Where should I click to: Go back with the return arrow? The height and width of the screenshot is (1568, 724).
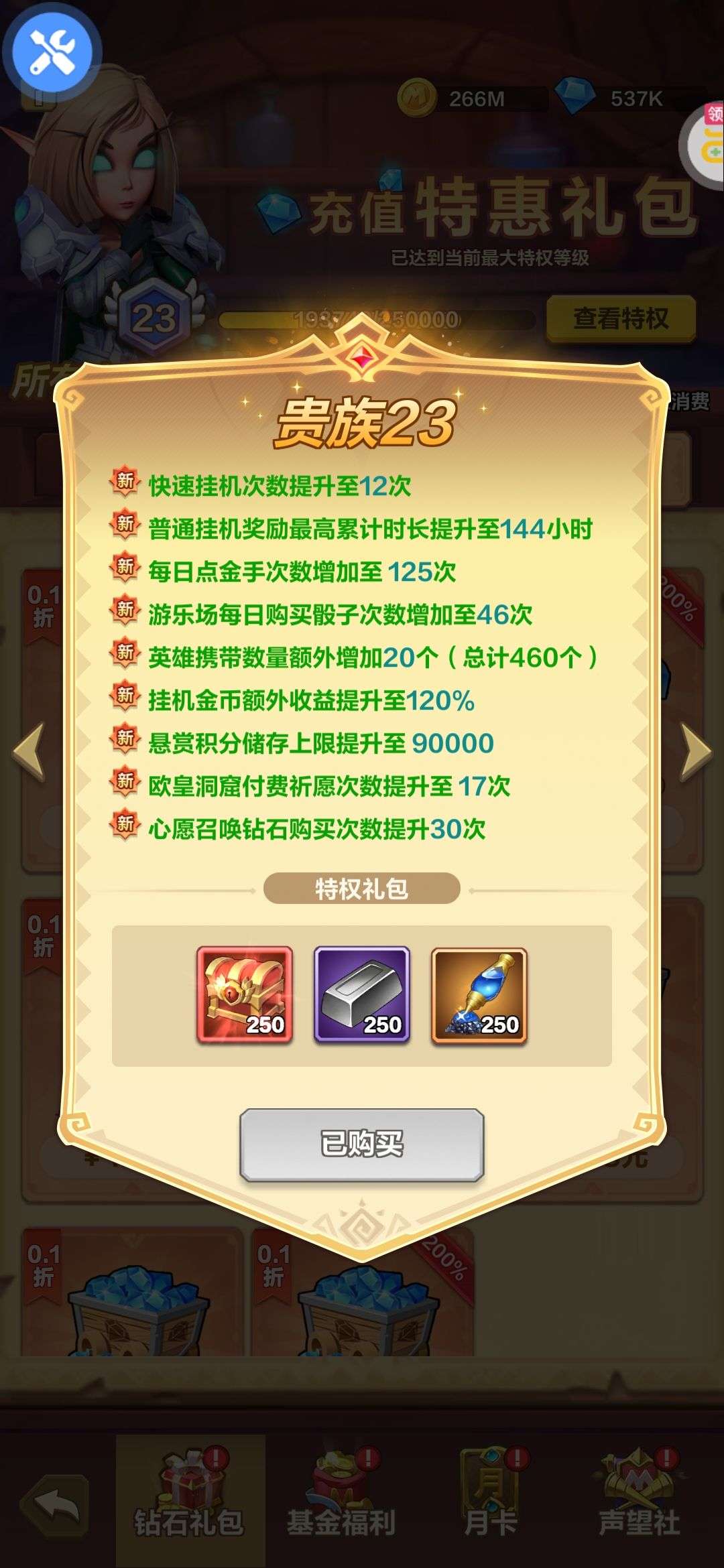click(x=55, y=1506)
